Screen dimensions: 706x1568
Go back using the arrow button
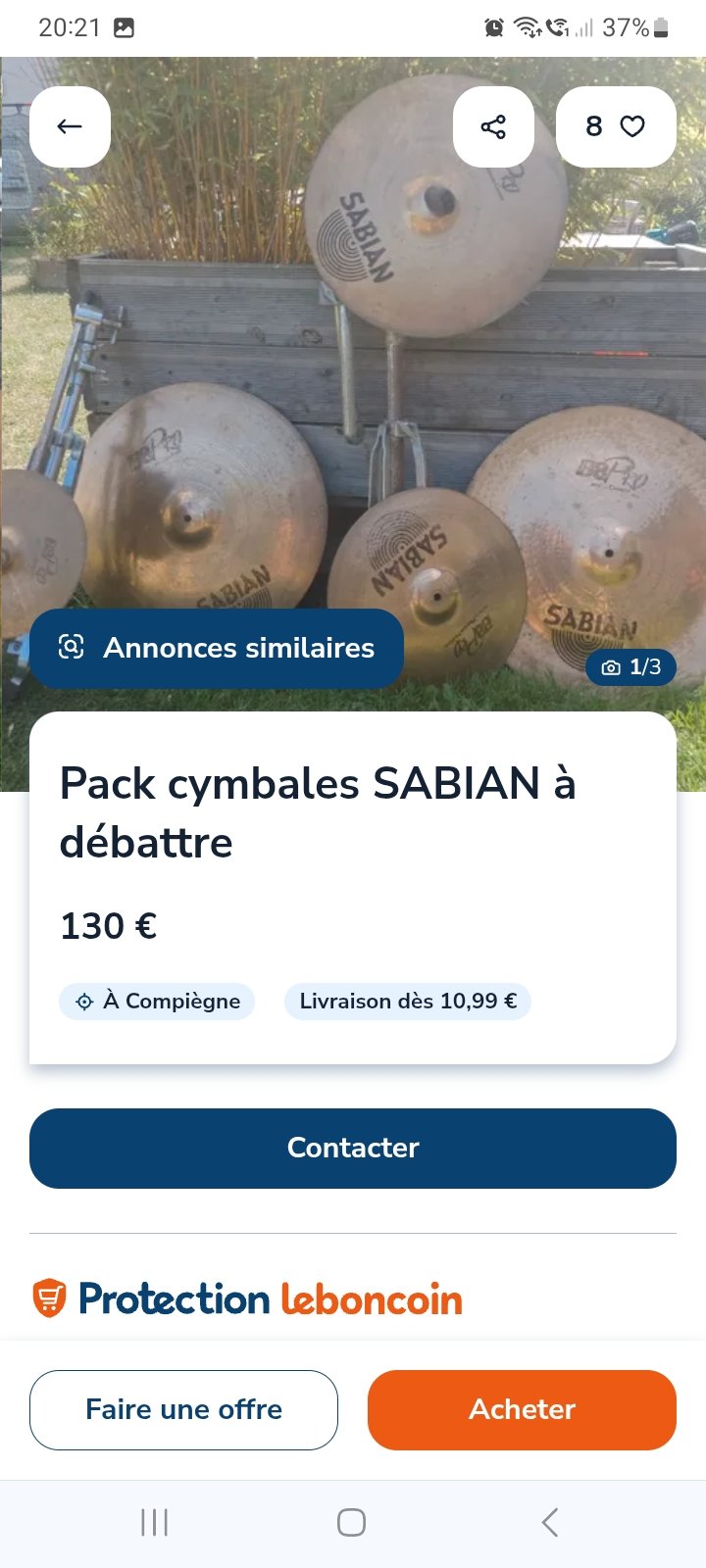[x=70, y=126]
